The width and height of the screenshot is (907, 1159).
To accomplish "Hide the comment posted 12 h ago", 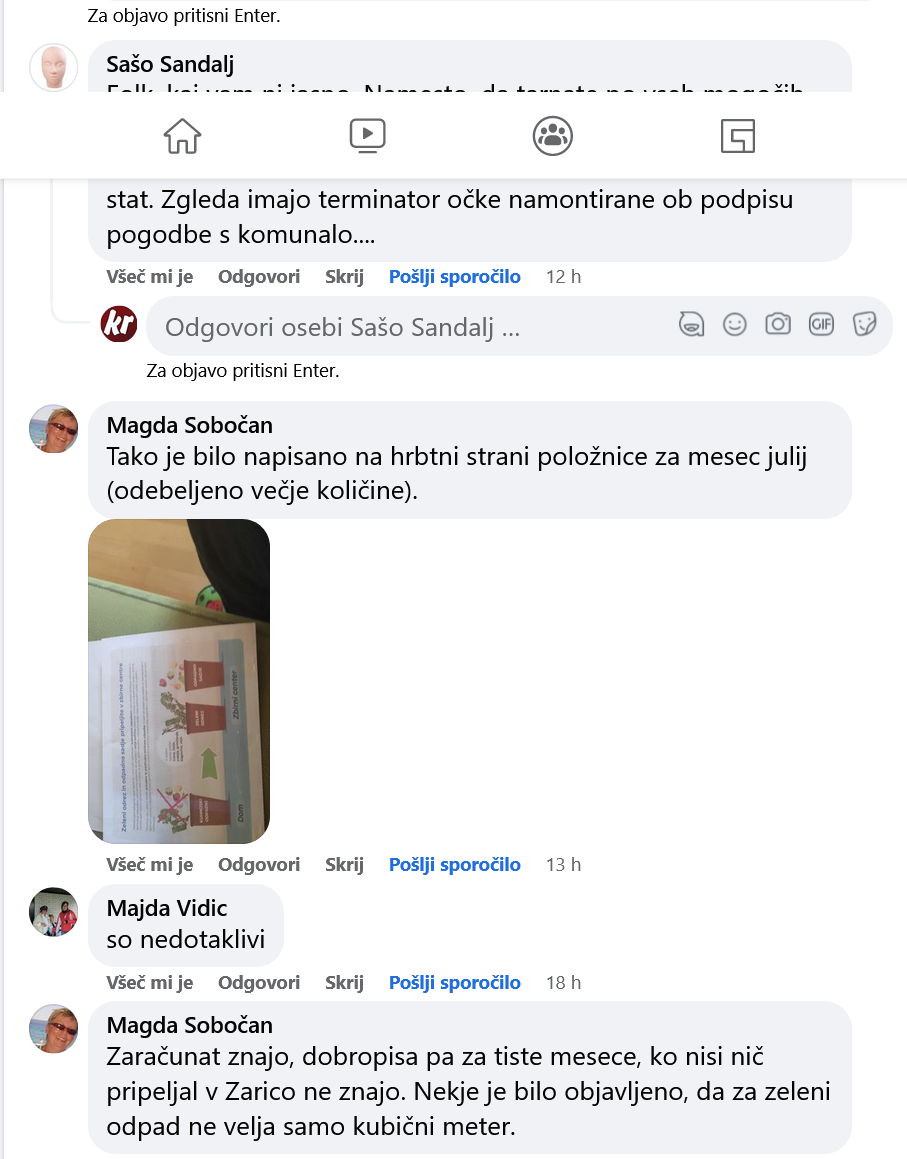I will pyautogui.click(x=344, y=276).
